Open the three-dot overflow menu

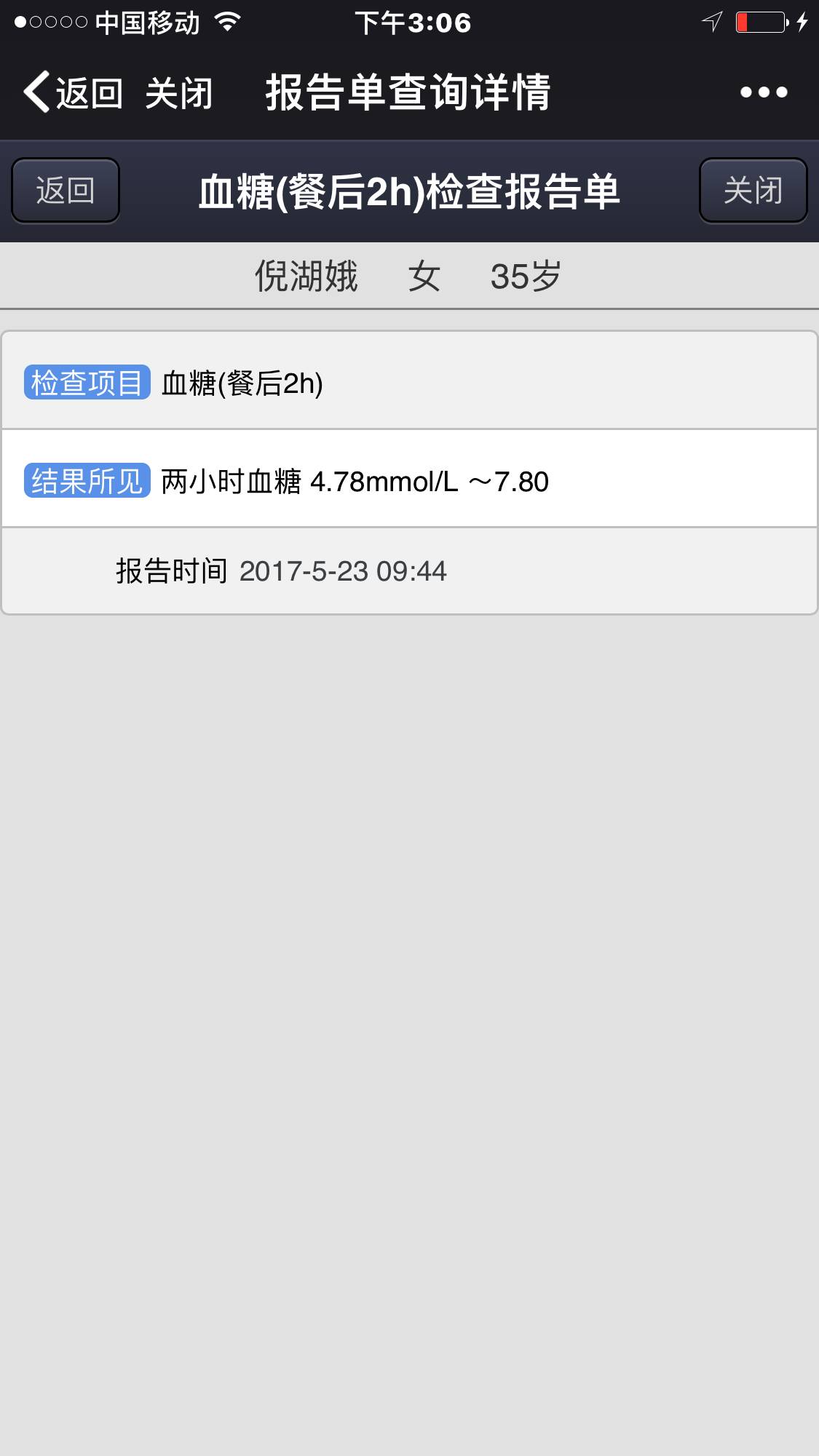[763, 92]
